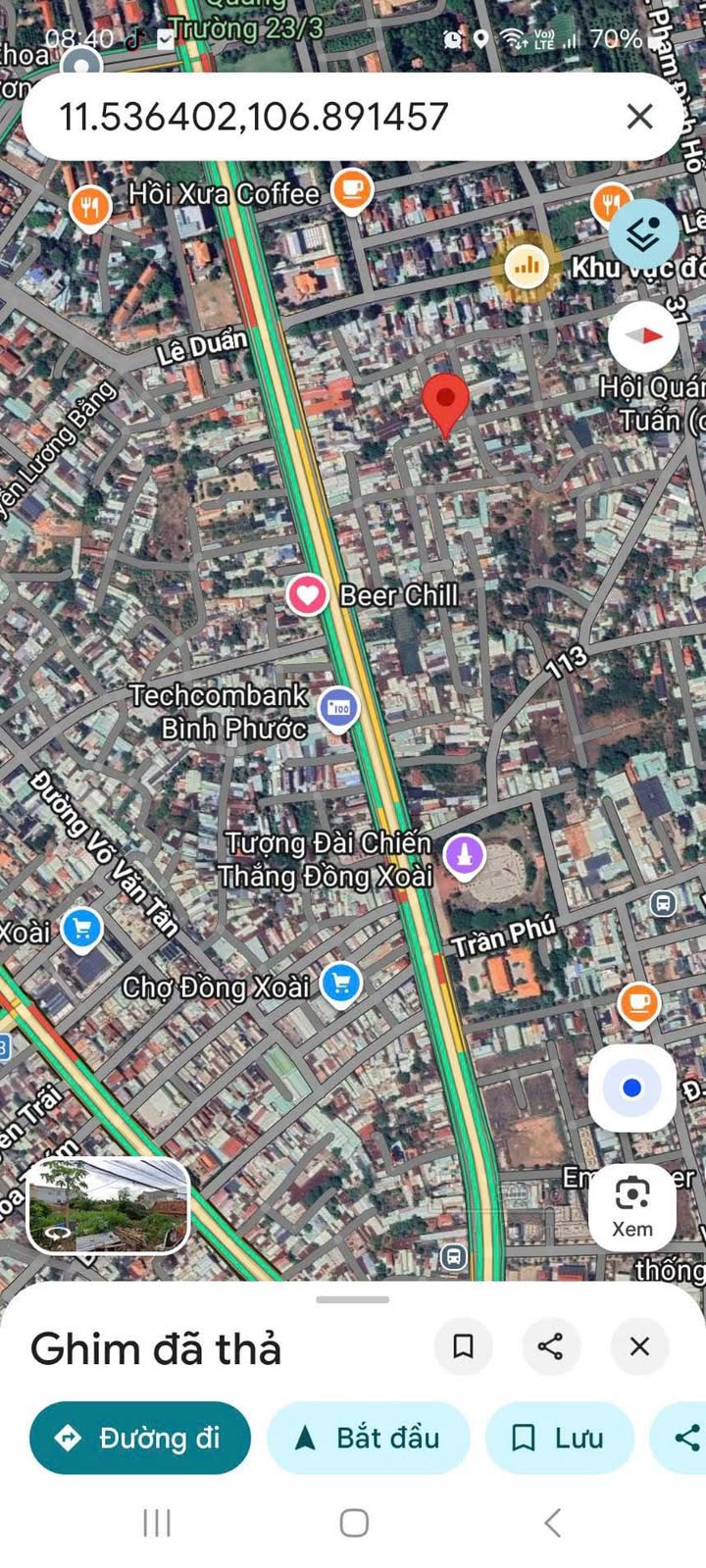Save the pin with the Lưu chip
Image resolution: width=706 pixels, height=1568 pixels.
click(x=559, y=1438)
